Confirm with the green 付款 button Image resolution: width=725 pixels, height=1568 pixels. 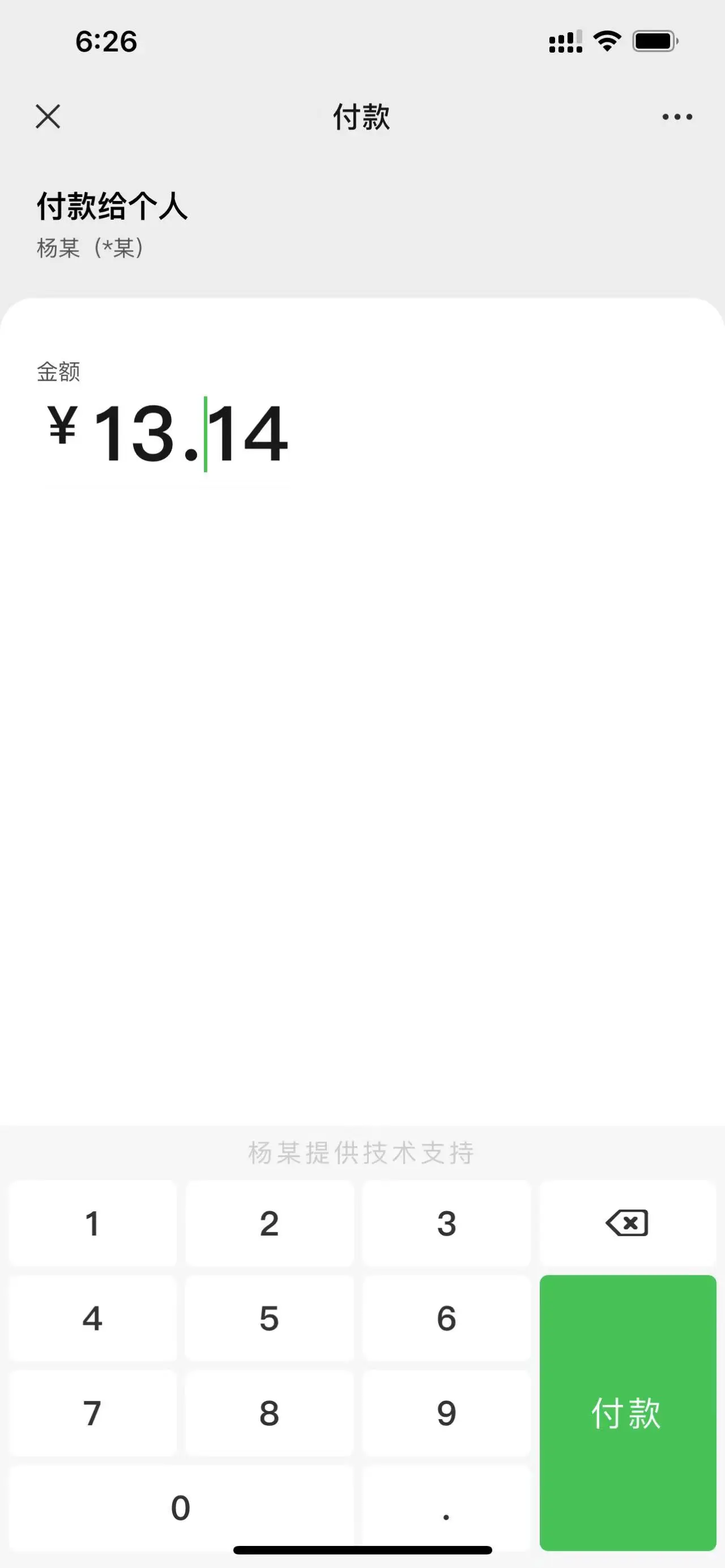click(x=627, y=1412)
